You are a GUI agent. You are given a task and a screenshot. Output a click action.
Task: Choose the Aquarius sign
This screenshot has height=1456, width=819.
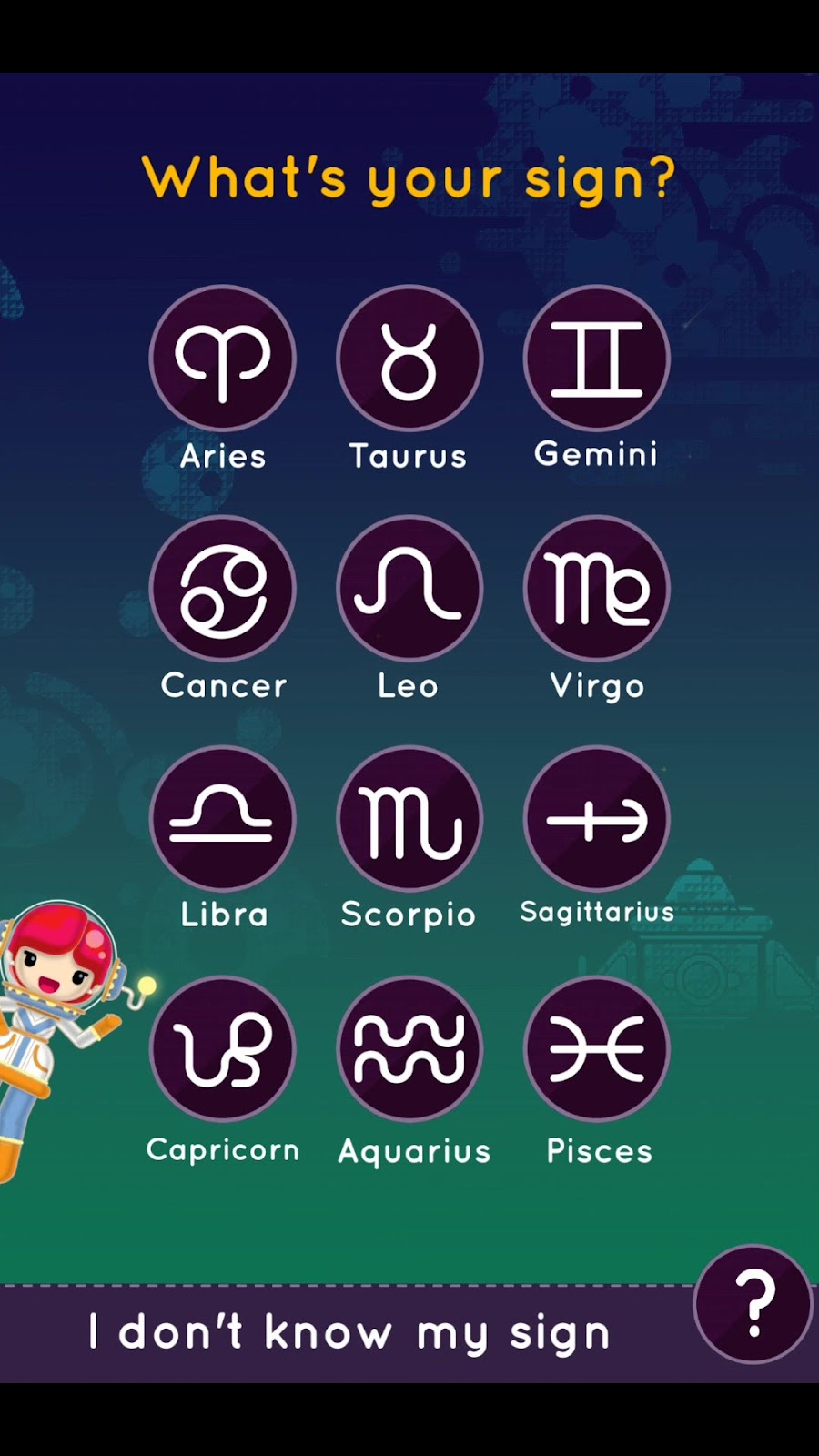409,1049
